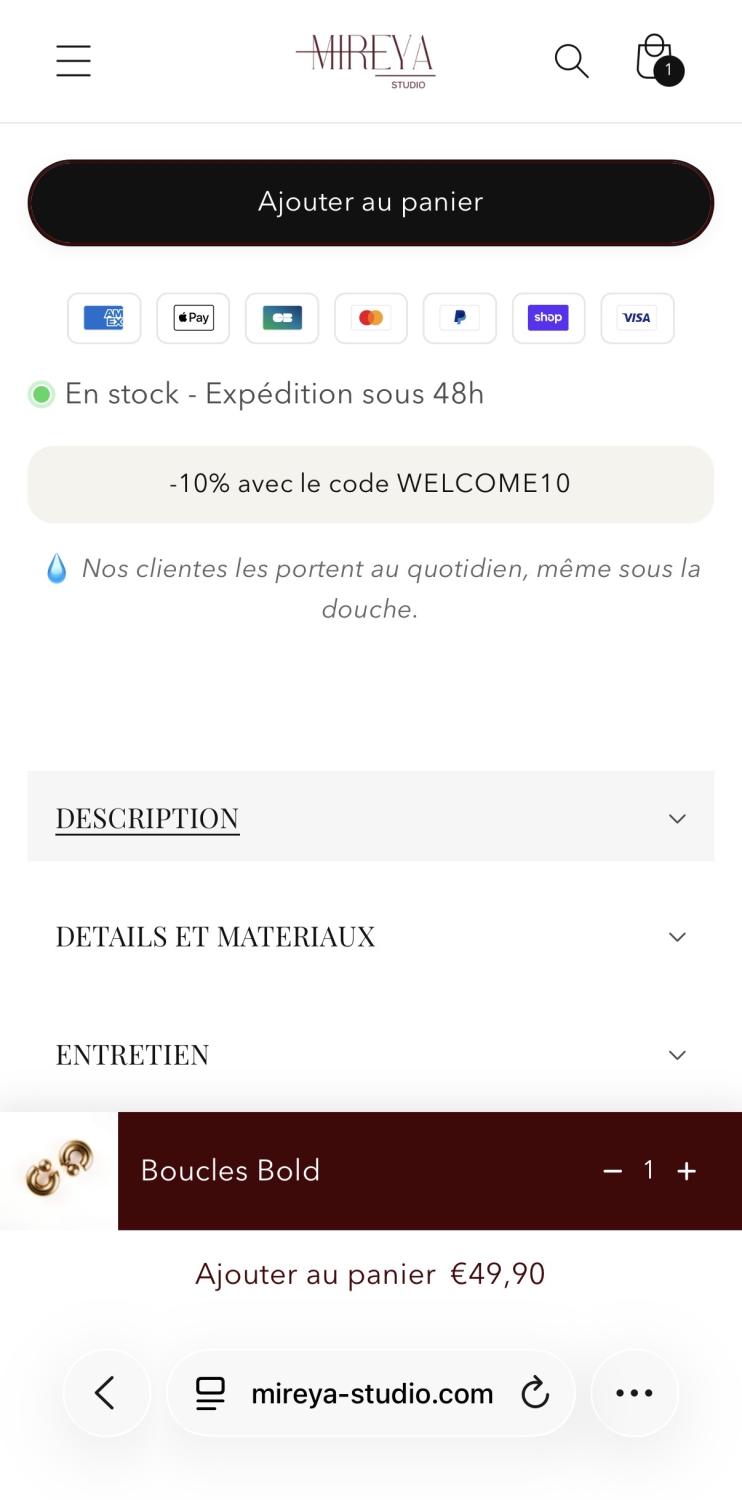Increase Boucles Bold quantity with plus
The height and width of the screenshot is (1500, 742).
[x=687, y=1171]
